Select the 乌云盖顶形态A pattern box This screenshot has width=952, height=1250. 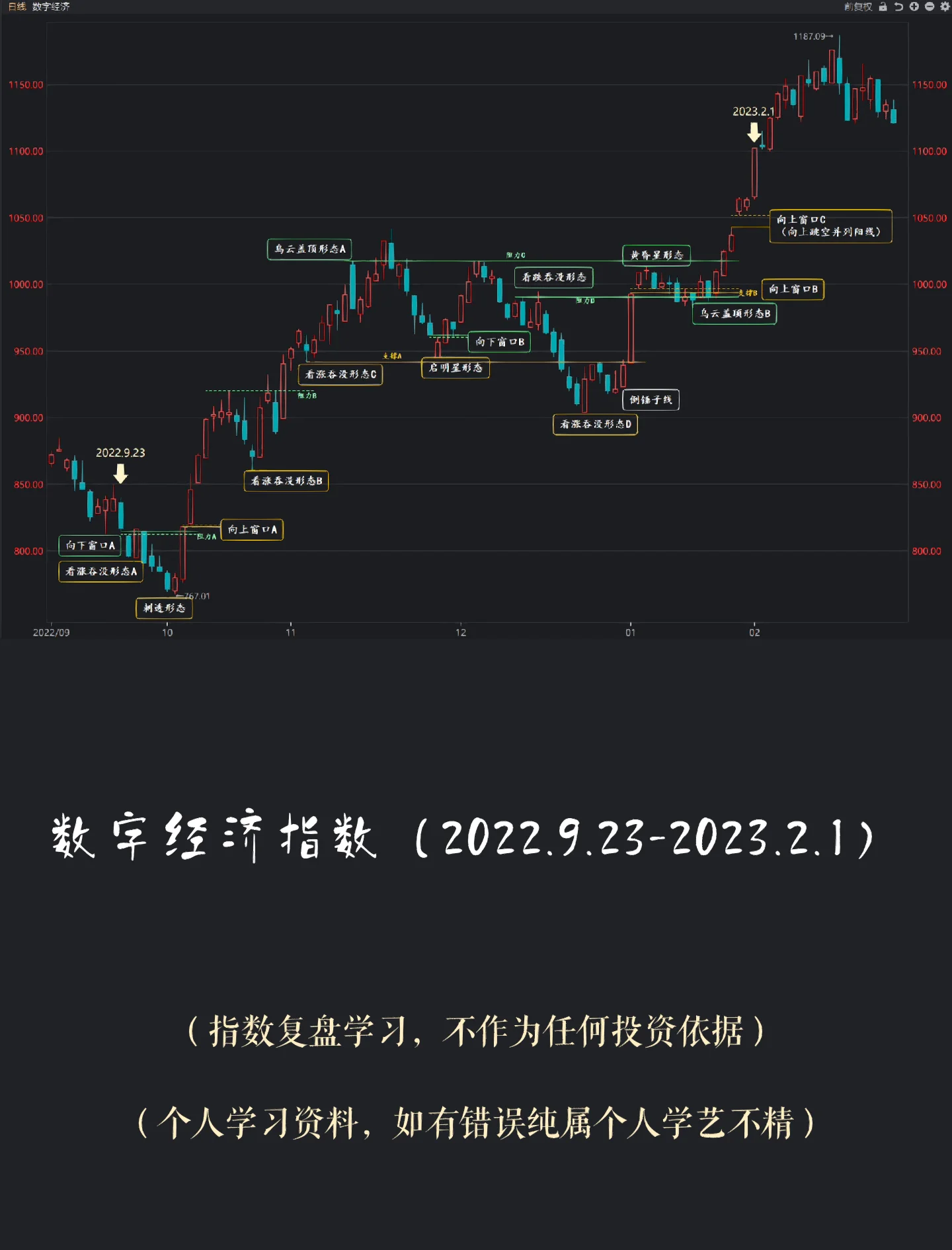pos(311,251)
